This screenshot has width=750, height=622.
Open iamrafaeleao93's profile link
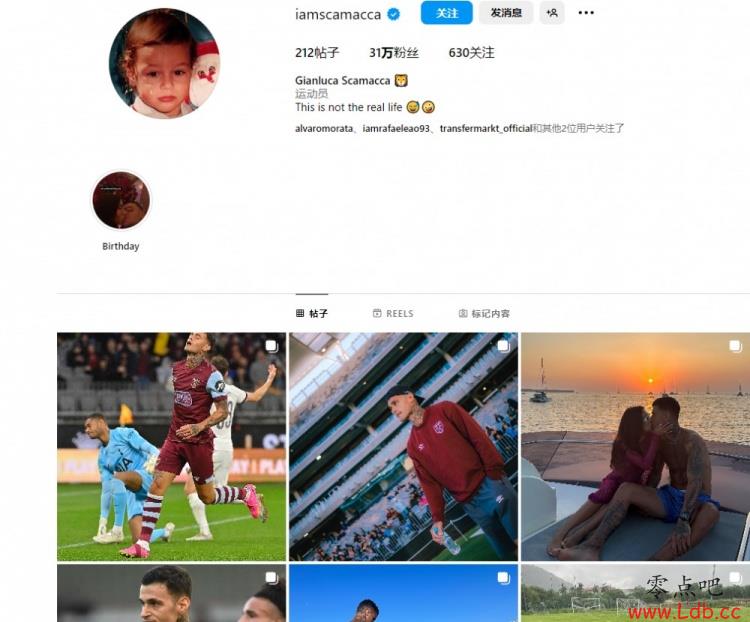click(x=396, y=128)
